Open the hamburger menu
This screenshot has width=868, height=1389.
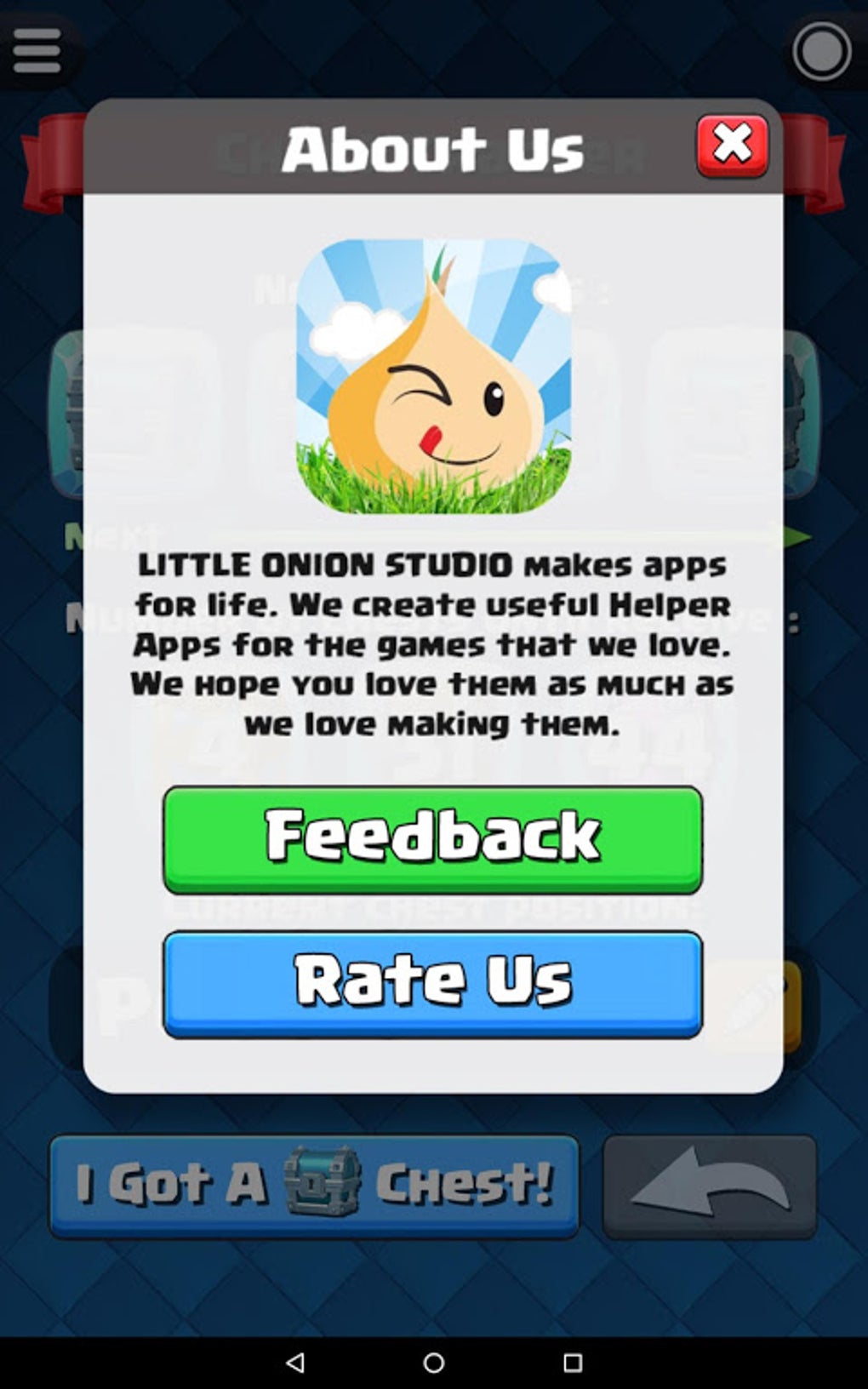tap(37, 50)
